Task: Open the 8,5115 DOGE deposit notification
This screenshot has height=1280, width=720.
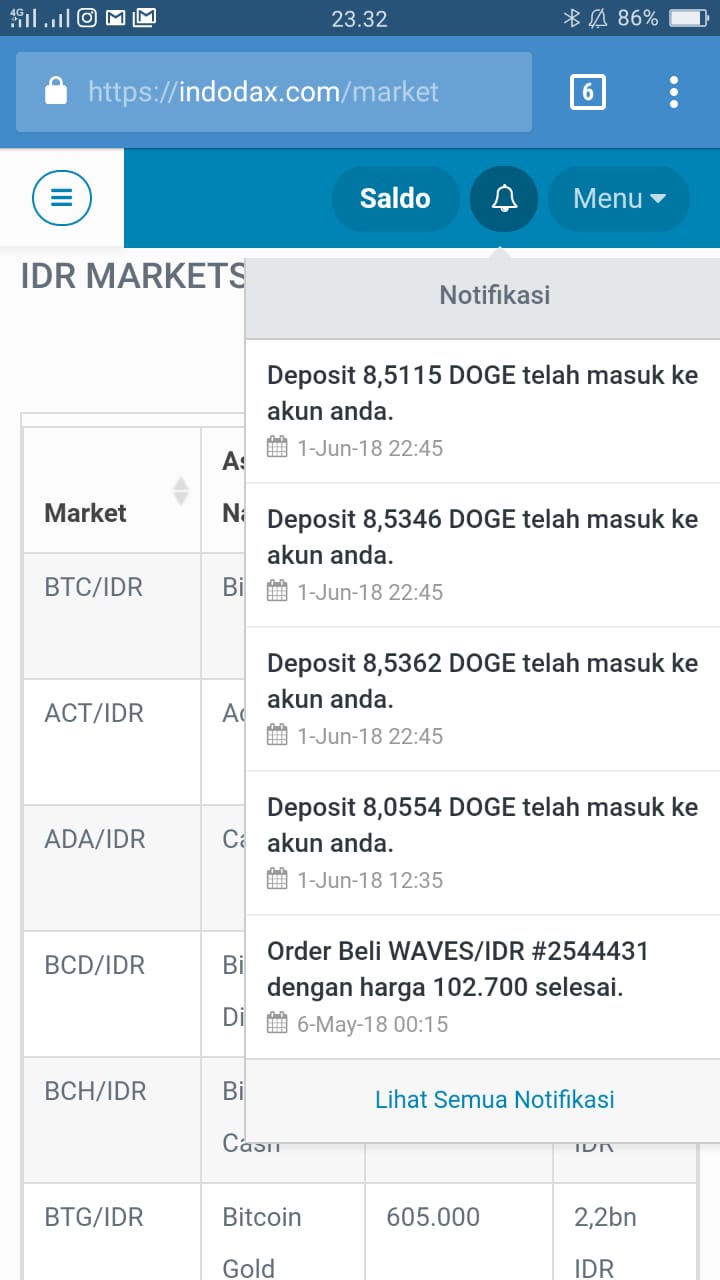Action: coord(482,410)
